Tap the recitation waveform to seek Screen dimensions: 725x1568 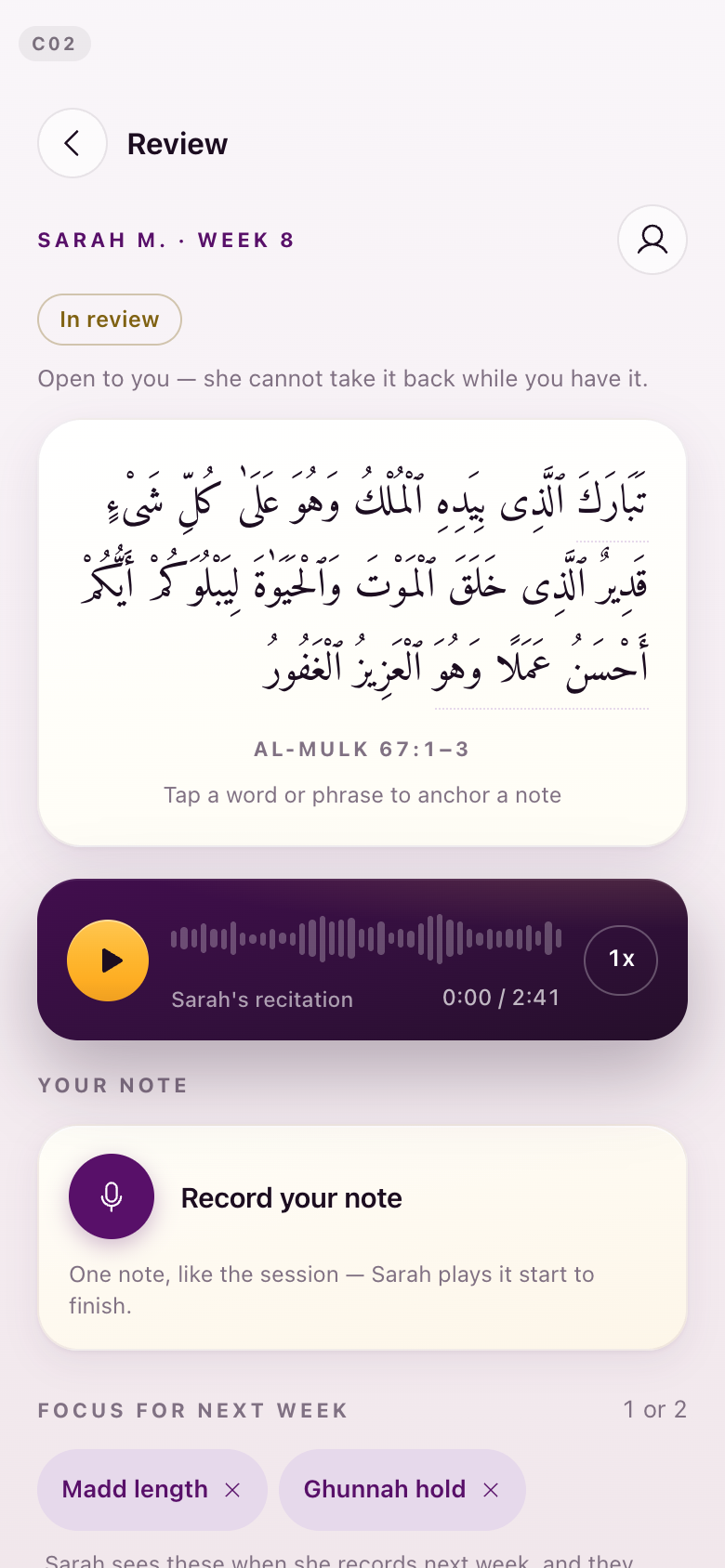tap(366, 938)
